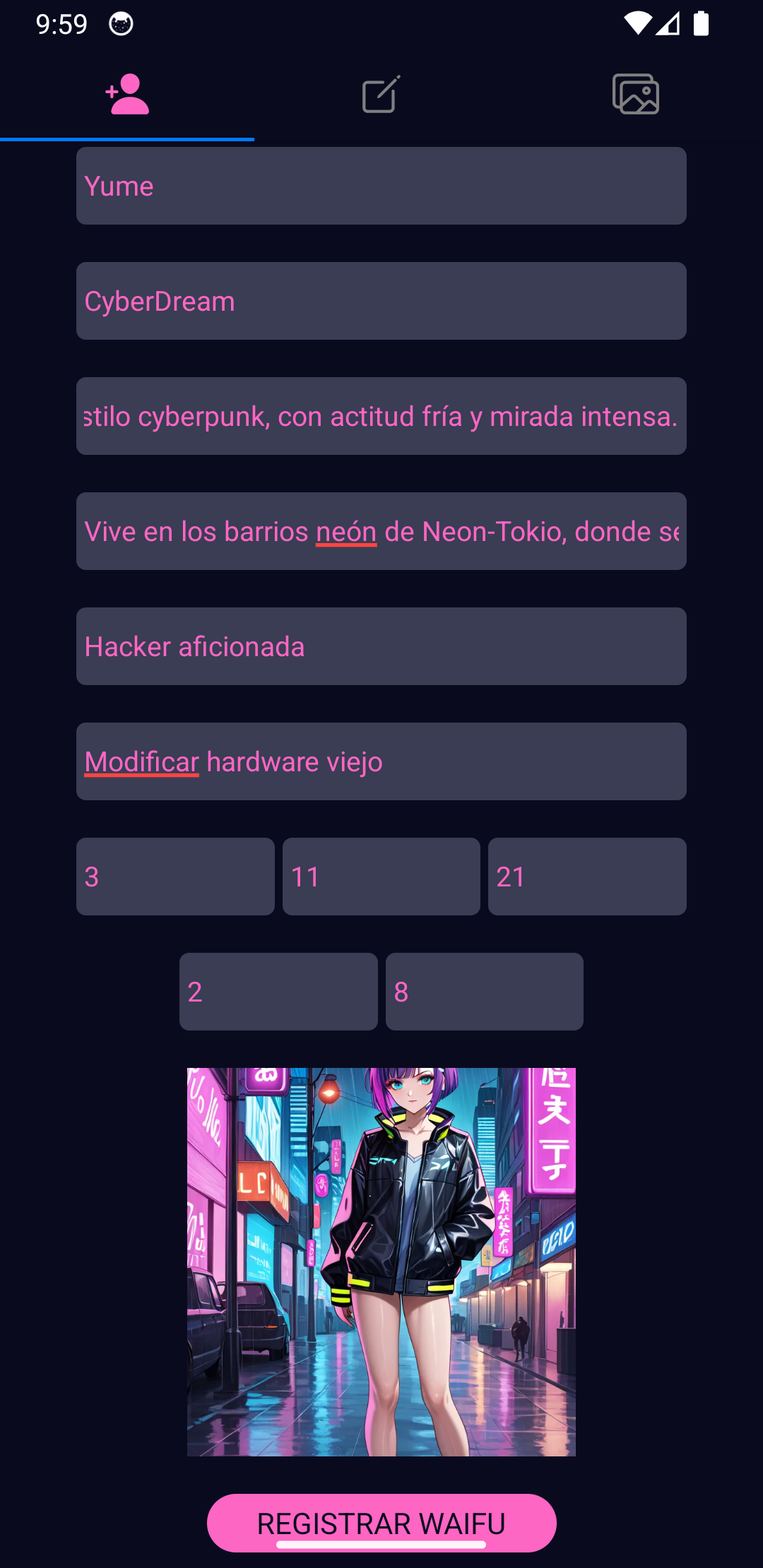Edit the Modificar hardware viejo field

[x=381, y=761]
